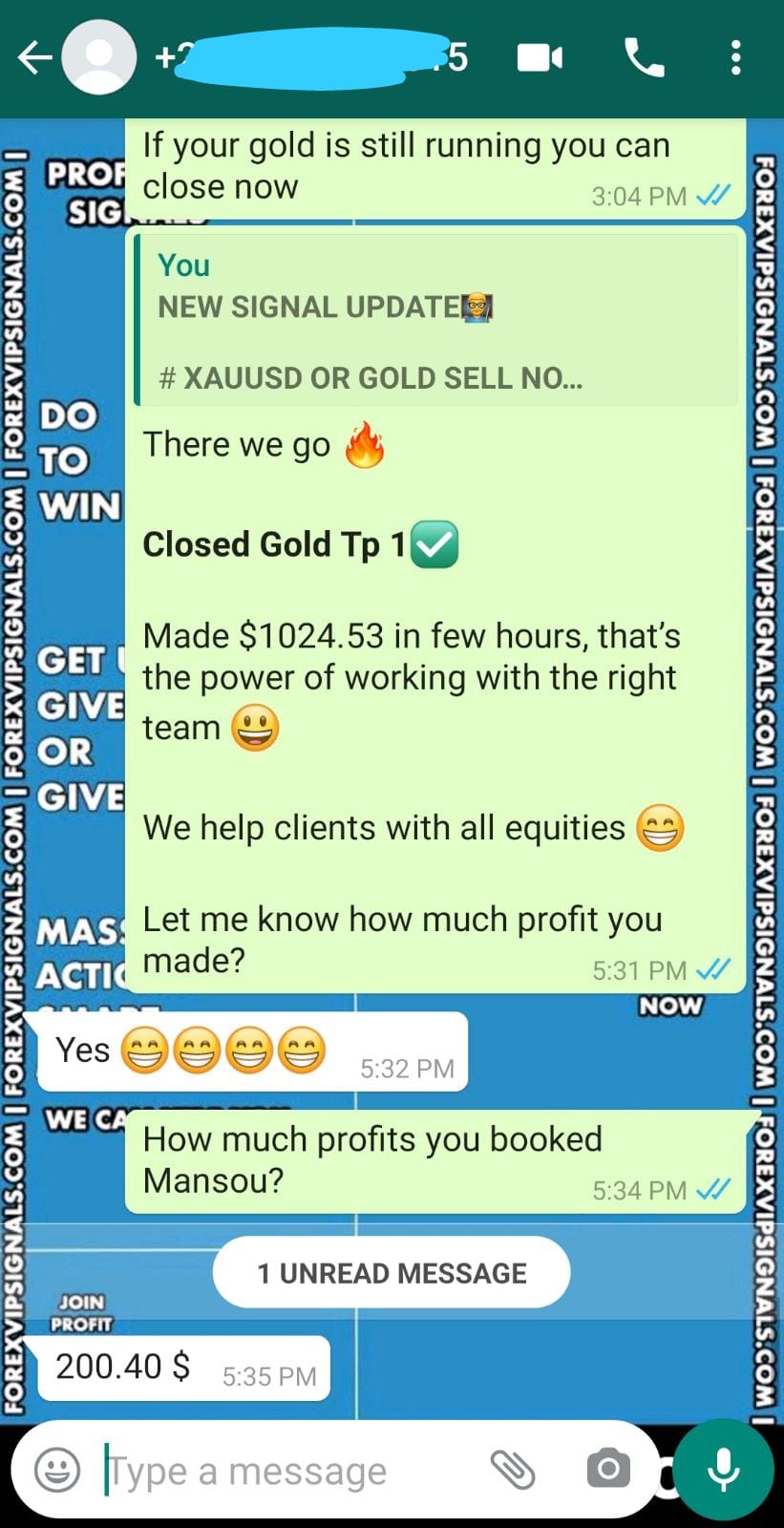The image size is (784, 1528).
Task: Attach a file to the chat
Action: click(513, 1470)
